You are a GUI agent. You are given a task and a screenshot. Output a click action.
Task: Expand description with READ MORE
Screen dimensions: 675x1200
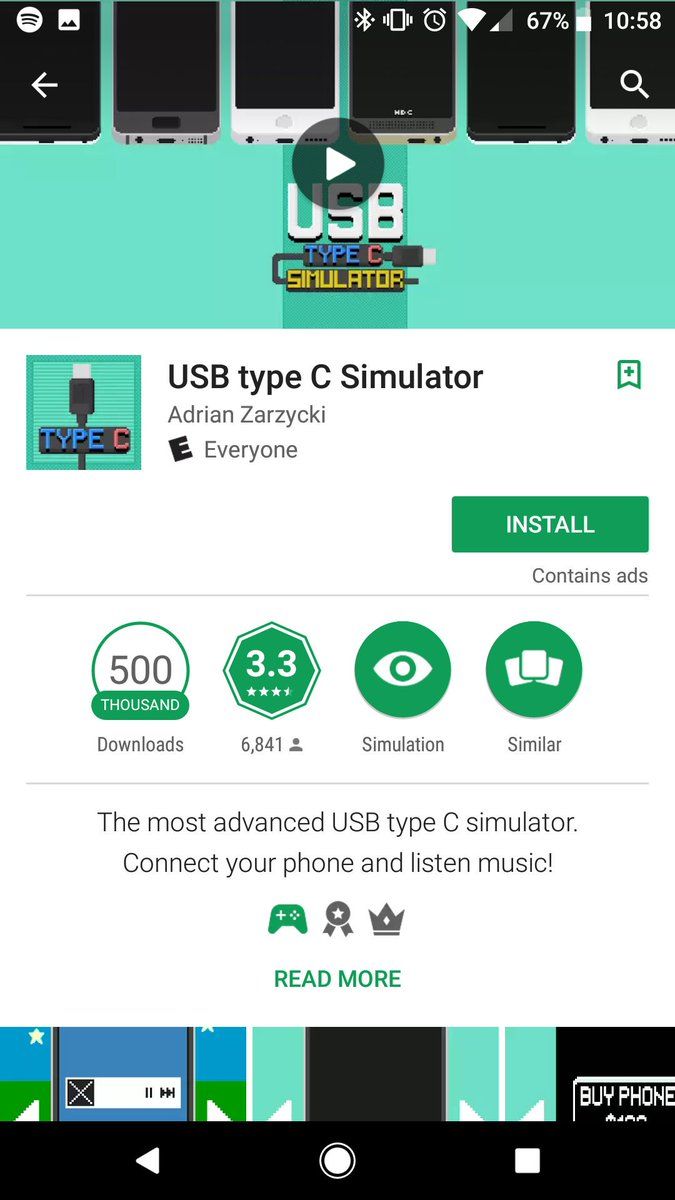337,979
